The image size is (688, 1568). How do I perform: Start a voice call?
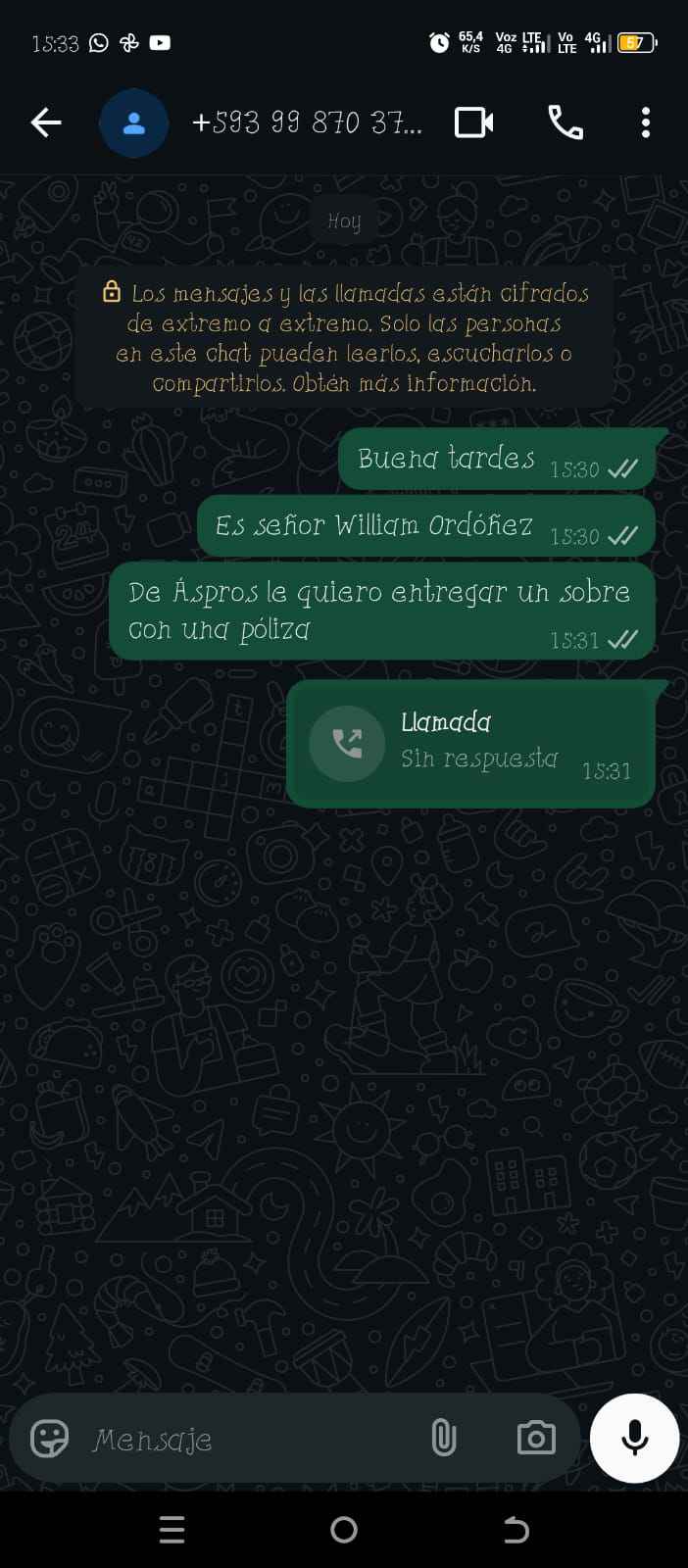pyautogui.click(x=565, y=122)
